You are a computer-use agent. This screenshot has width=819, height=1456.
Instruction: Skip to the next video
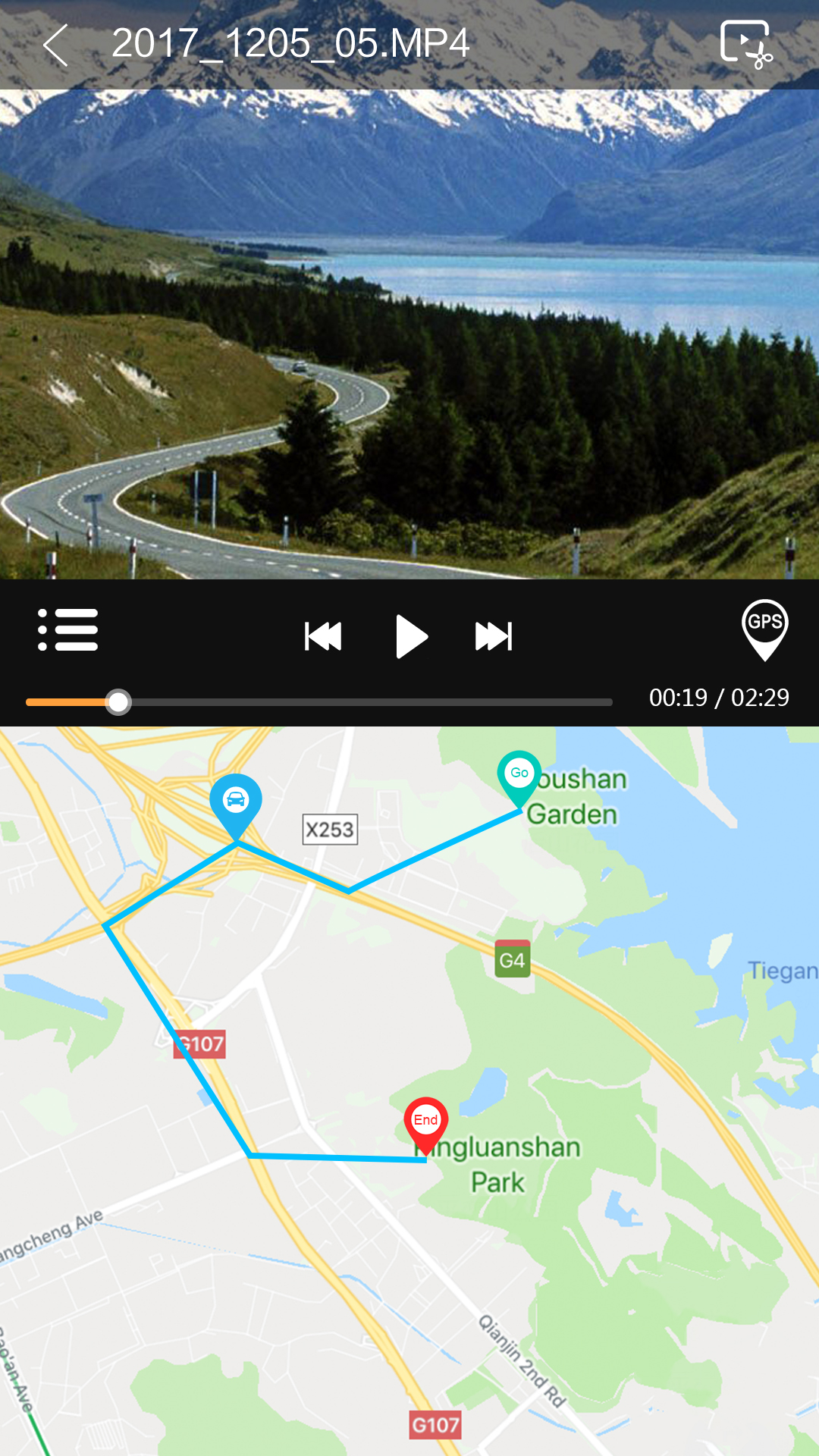click(x=494, y=636)
